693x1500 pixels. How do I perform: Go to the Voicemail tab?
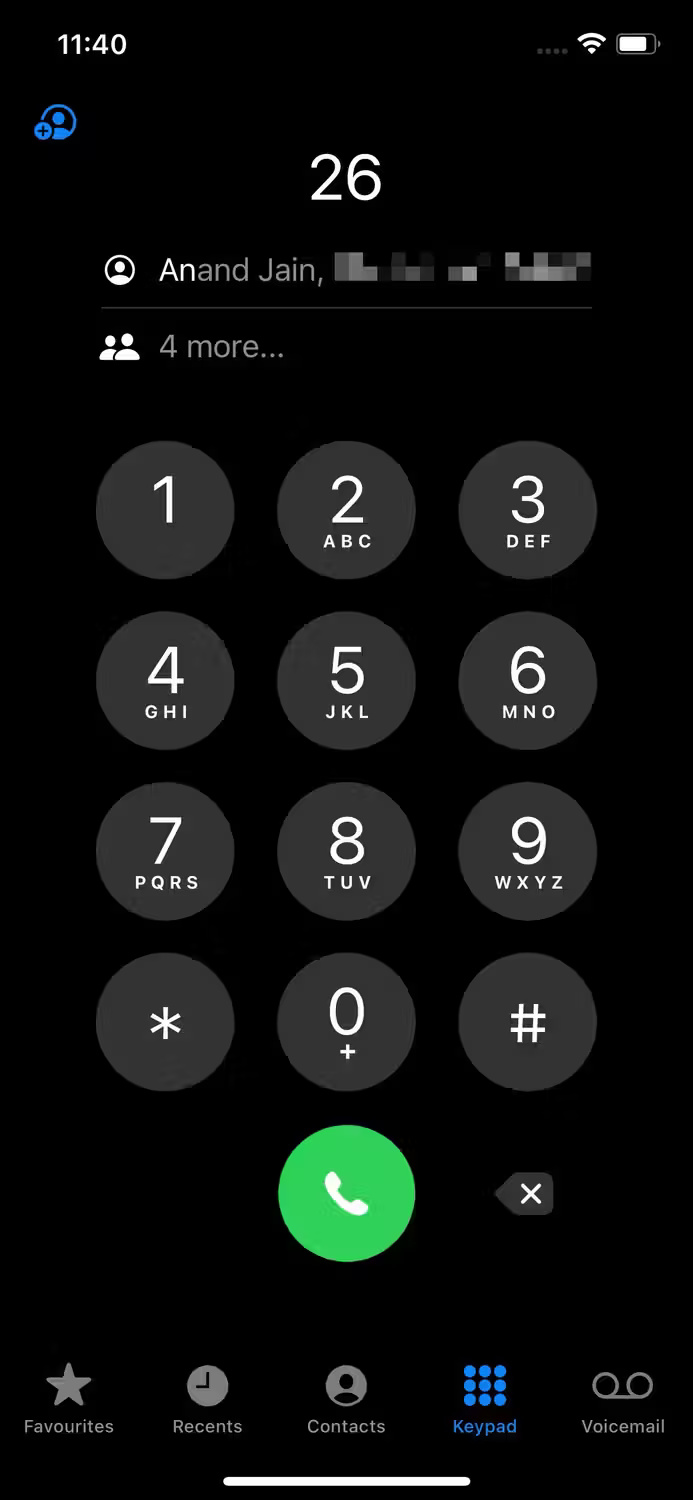(623, 1399)
